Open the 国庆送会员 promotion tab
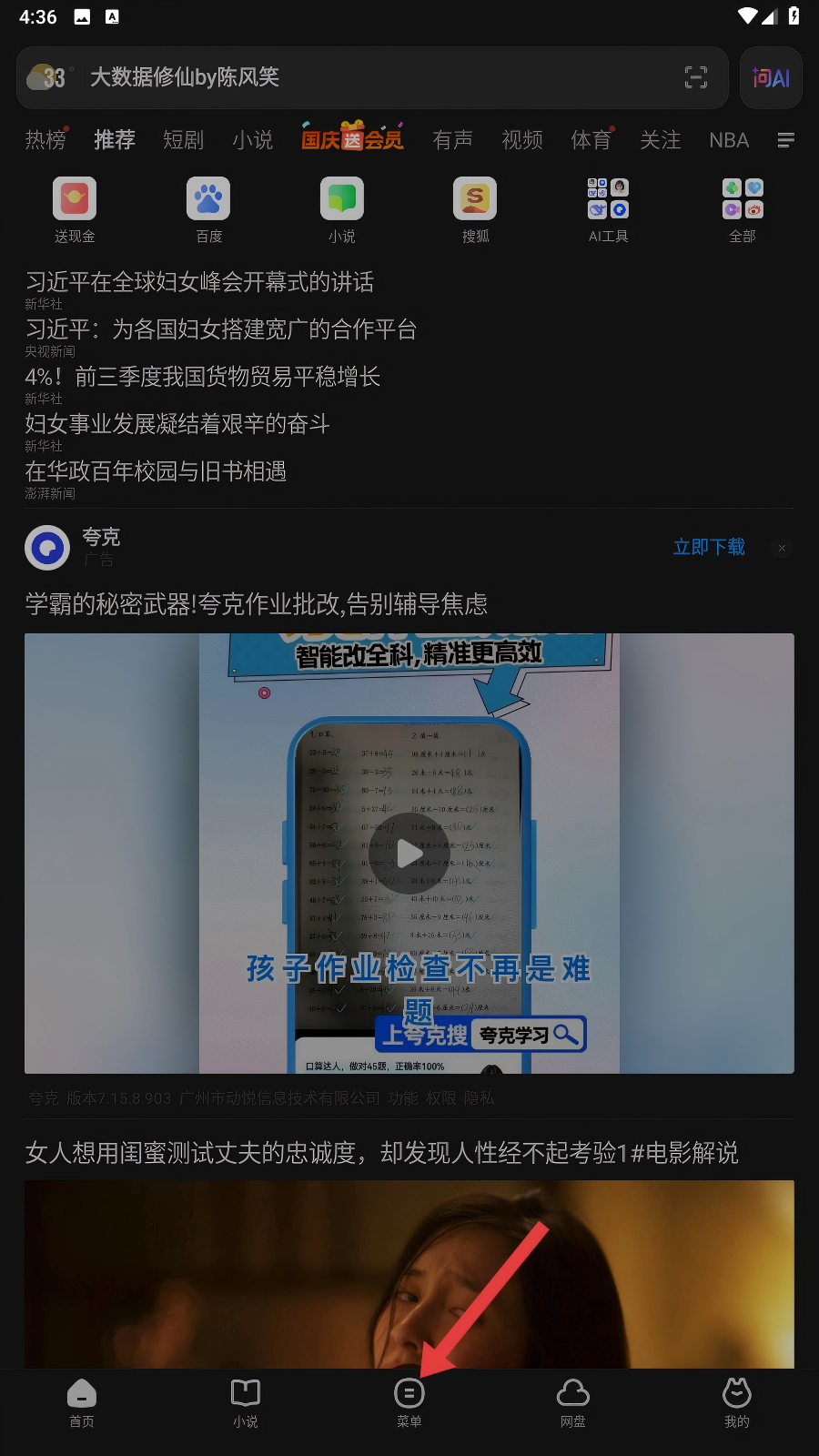819x1456 pixels. (352, 139)
